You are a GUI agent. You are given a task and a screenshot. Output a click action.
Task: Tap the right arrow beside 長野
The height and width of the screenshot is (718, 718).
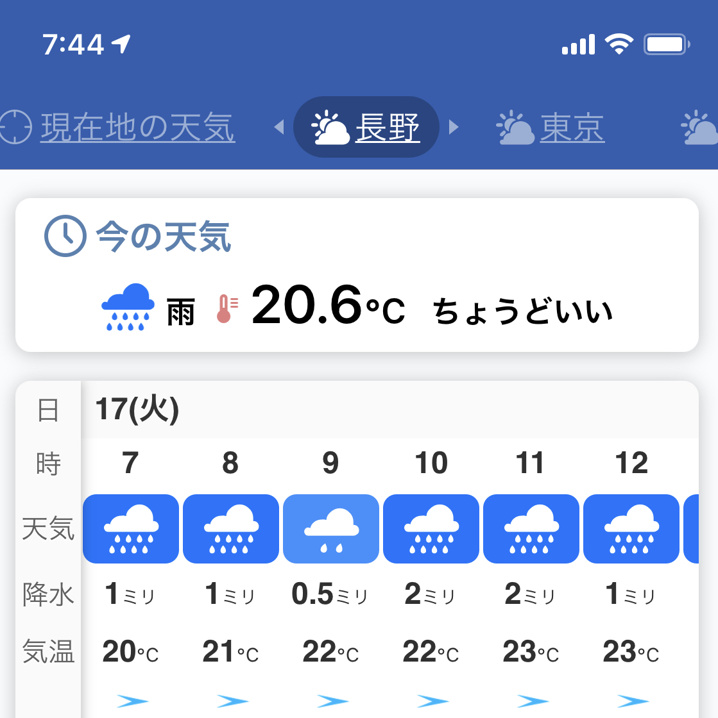tap(454, 128)
